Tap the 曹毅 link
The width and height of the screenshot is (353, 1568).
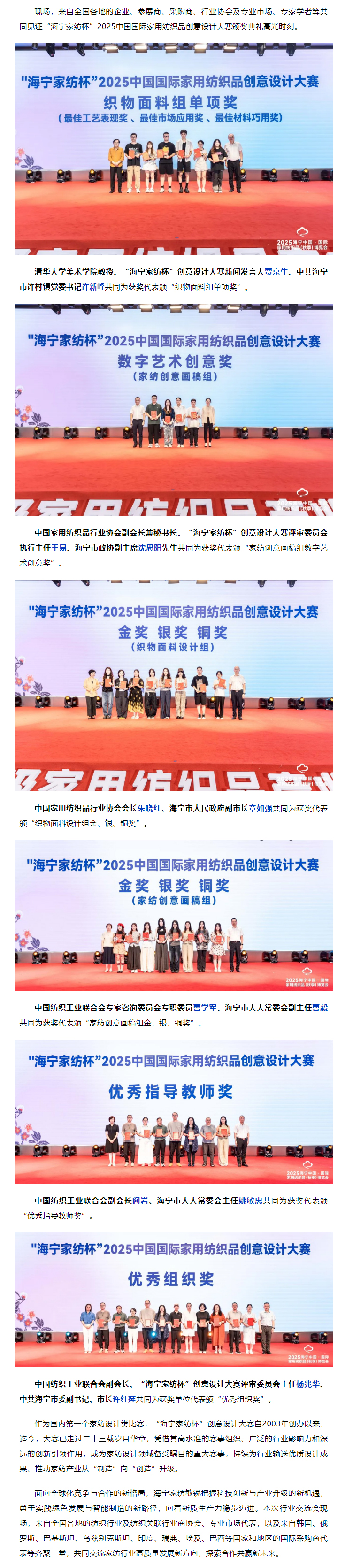coord(320,1007)
